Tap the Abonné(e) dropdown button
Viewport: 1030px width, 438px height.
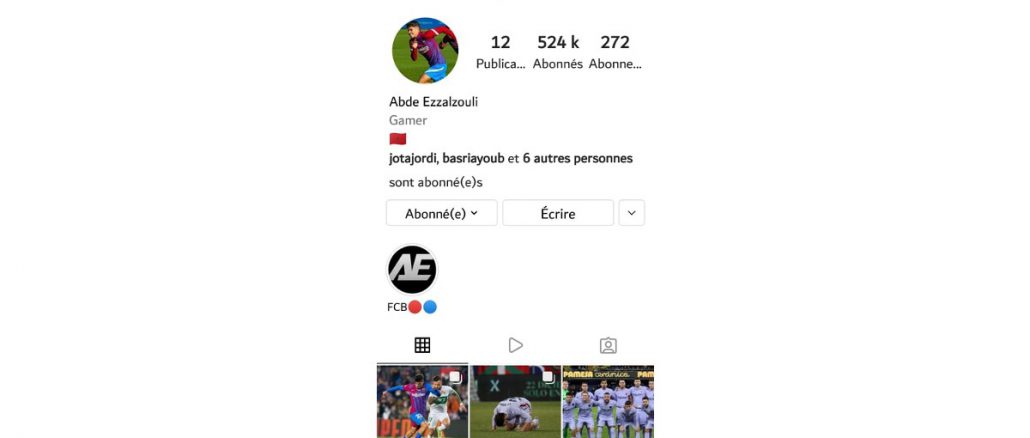click(441, 213)
